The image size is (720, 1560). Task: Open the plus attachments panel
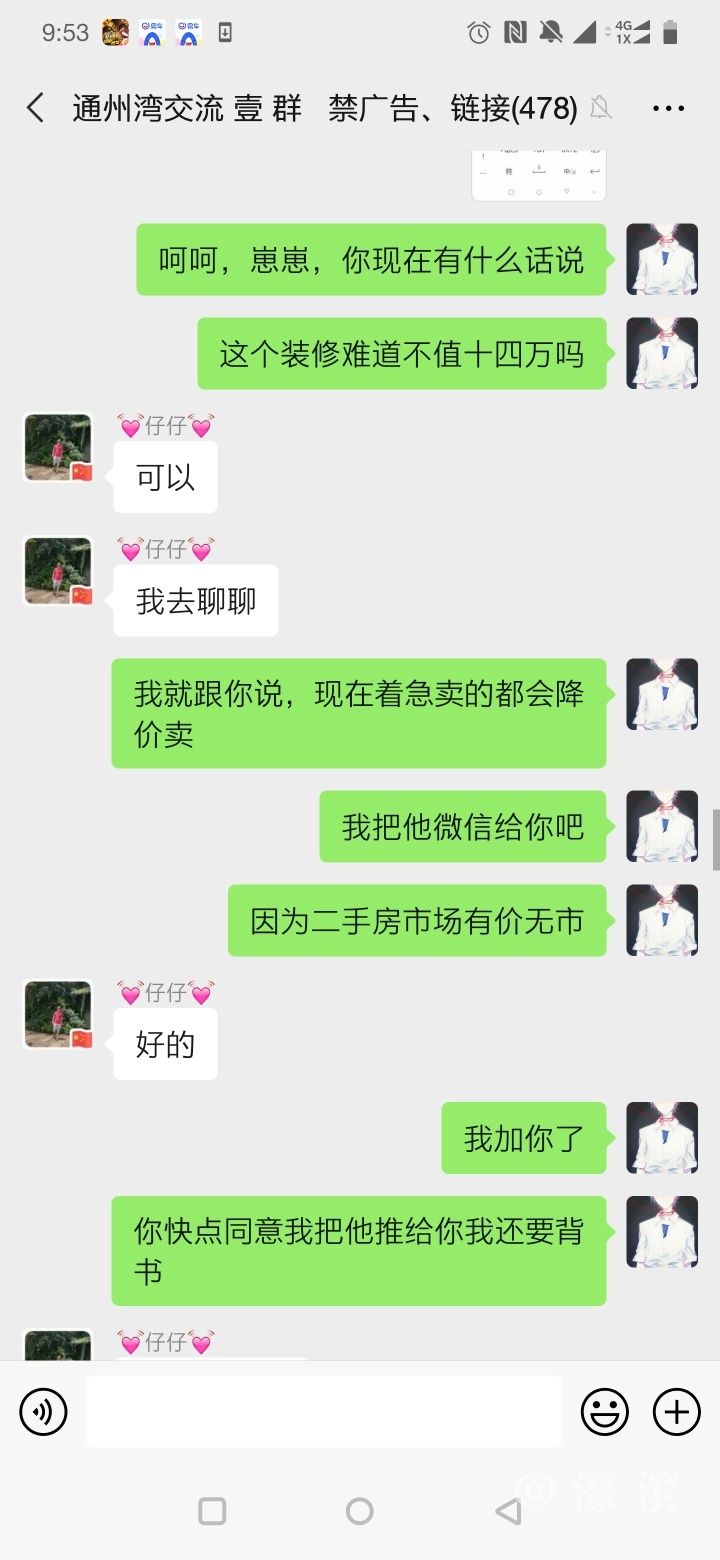pyautogui.click(x=677, y=1412)
